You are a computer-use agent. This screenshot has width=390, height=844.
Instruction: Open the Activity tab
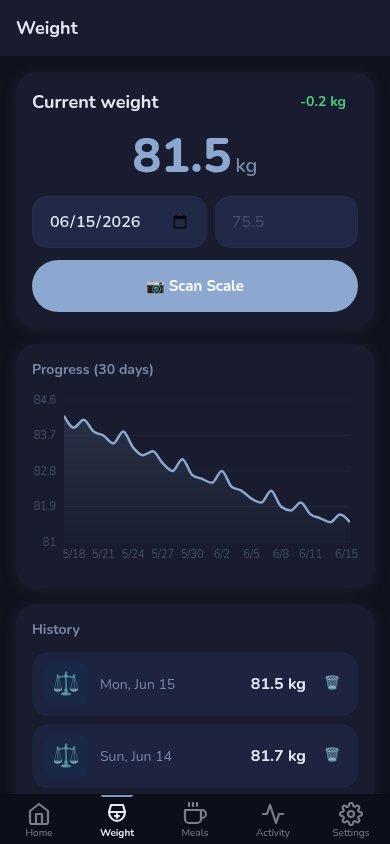(273, 820)
